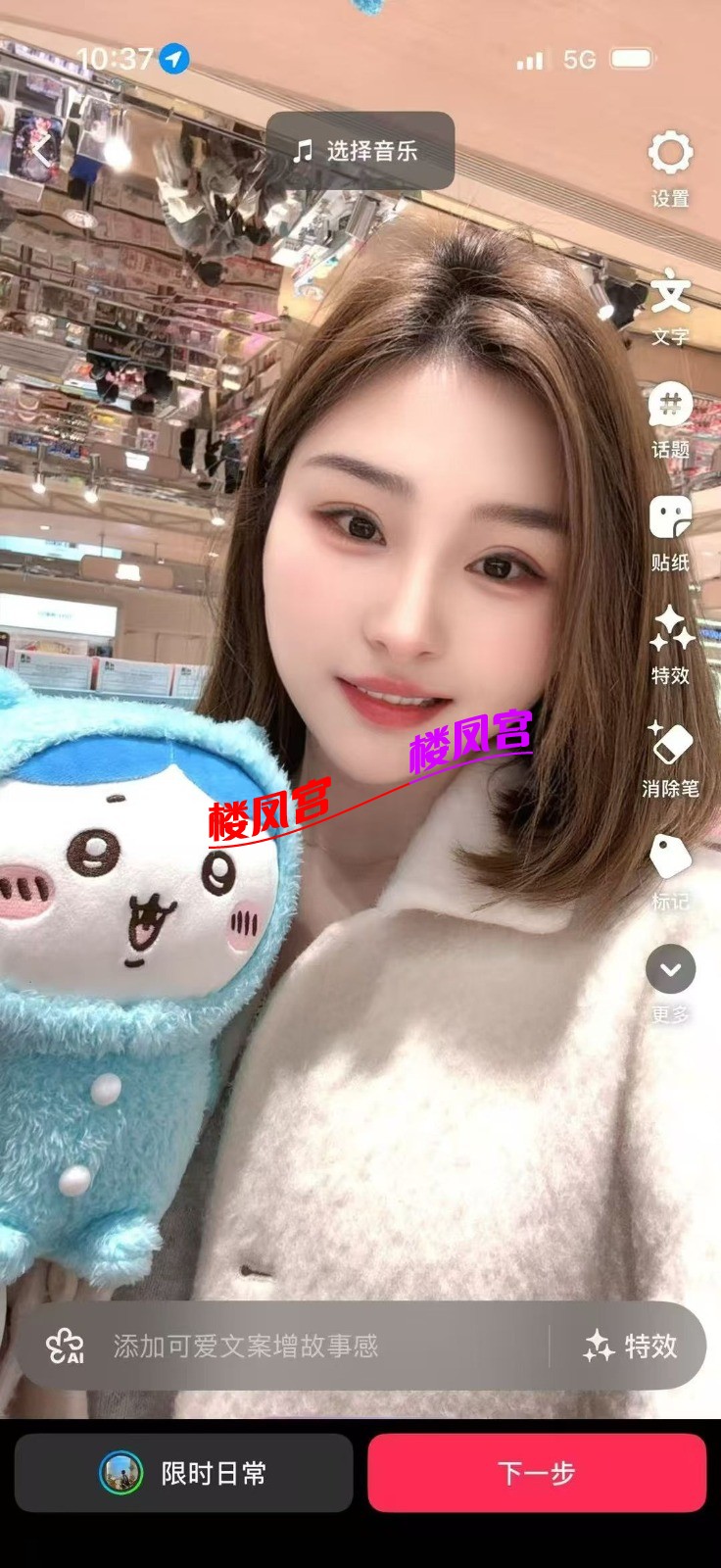Open 设置 settings gear

(670, 167)
